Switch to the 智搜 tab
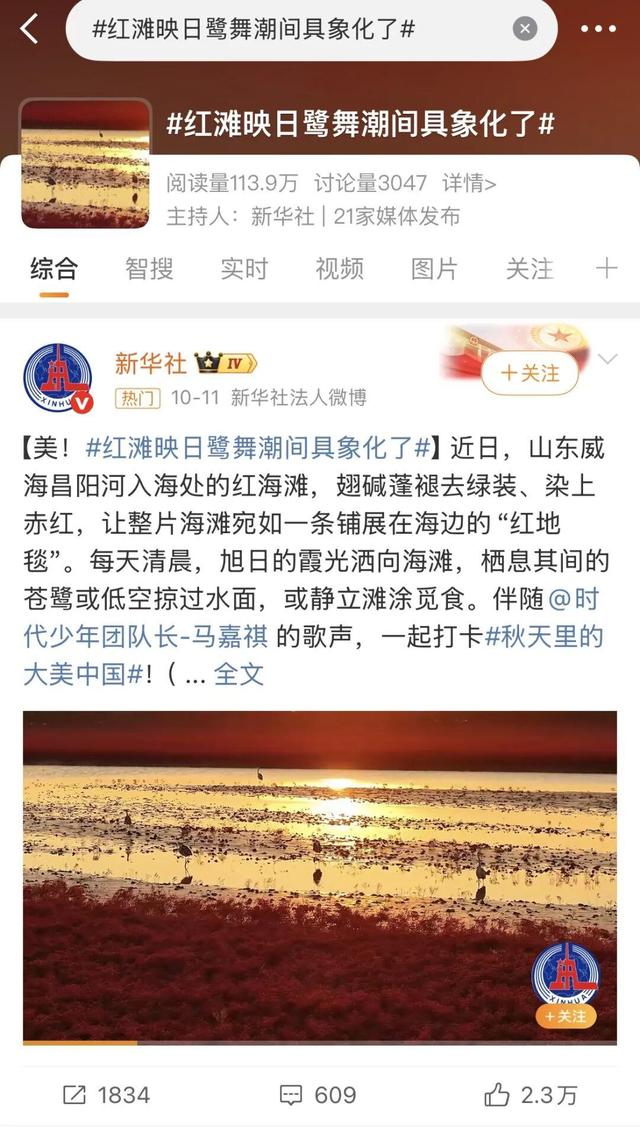Viewport: 640px width, 1132px height. [149, 268]
